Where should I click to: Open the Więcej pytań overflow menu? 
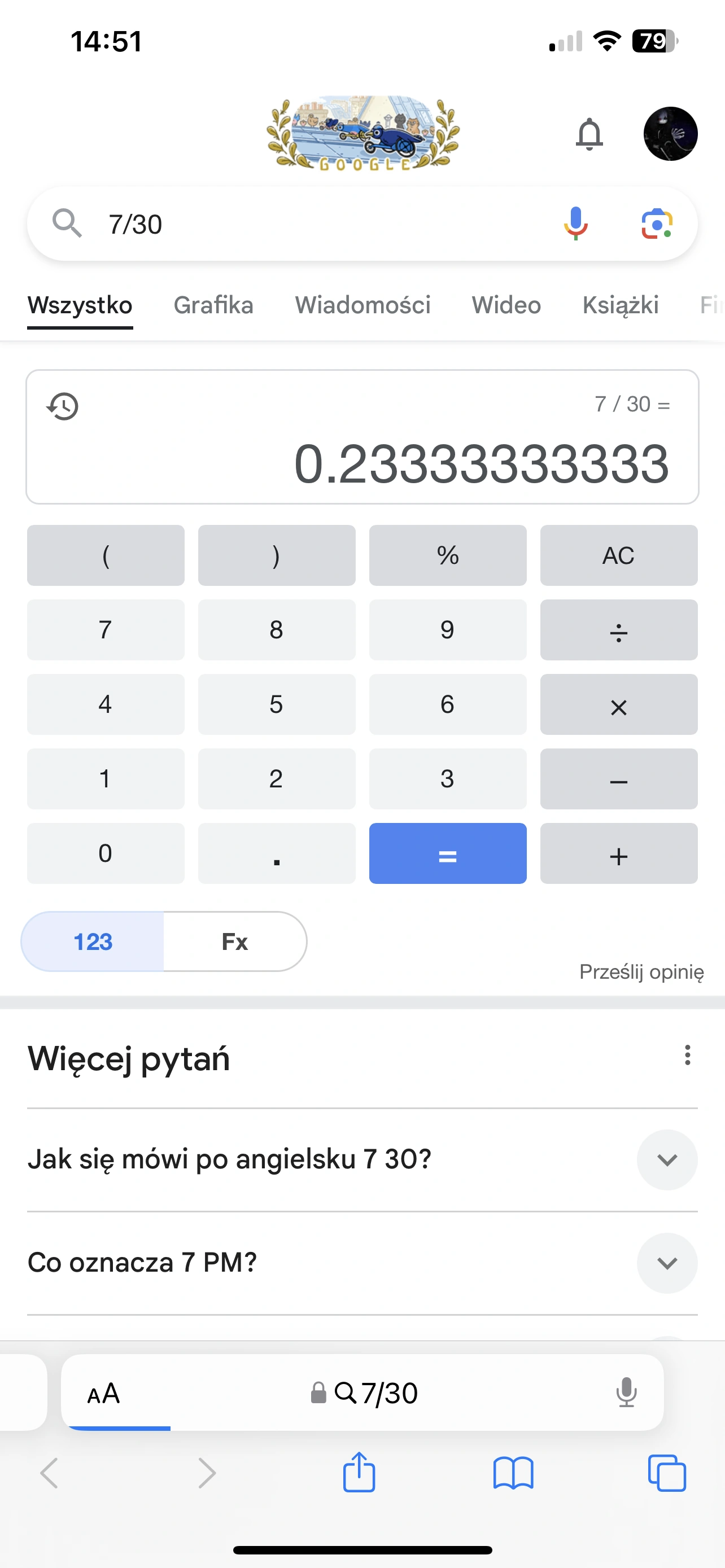click(x=687, y=1055)
